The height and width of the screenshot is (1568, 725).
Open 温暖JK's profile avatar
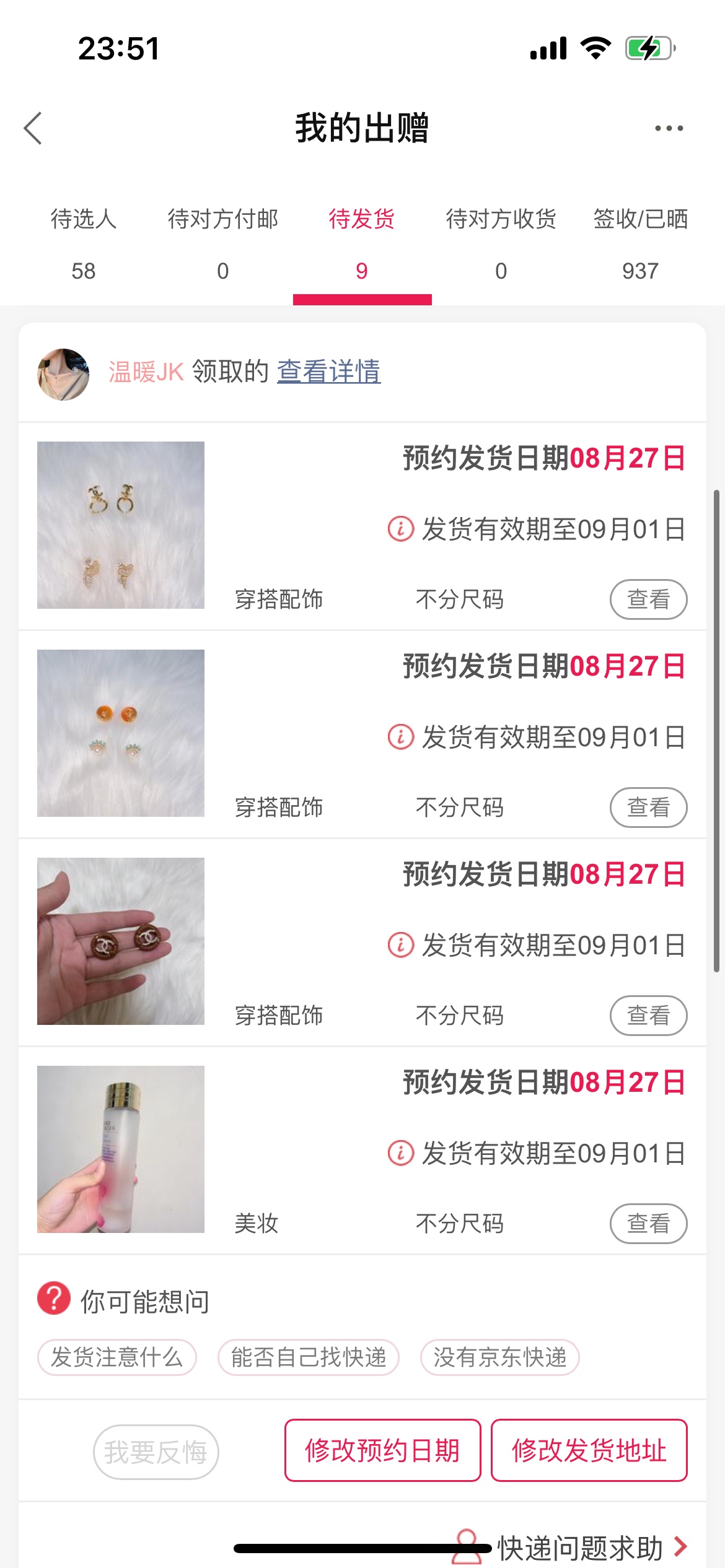63,374
